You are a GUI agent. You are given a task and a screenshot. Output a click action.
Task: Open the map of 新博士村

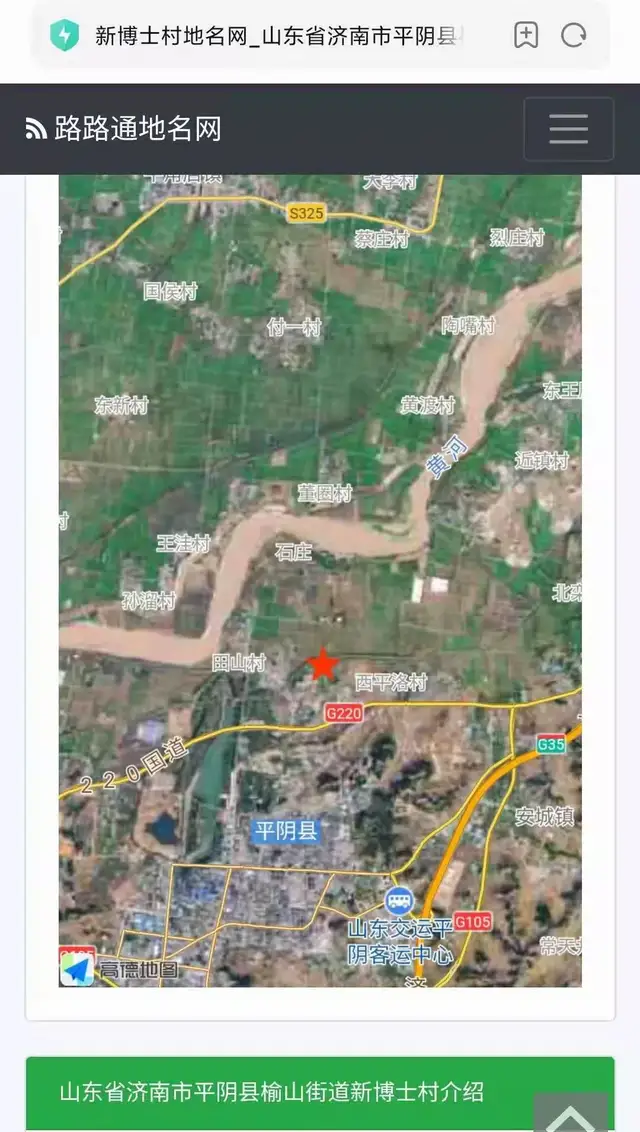coord(320,580)
